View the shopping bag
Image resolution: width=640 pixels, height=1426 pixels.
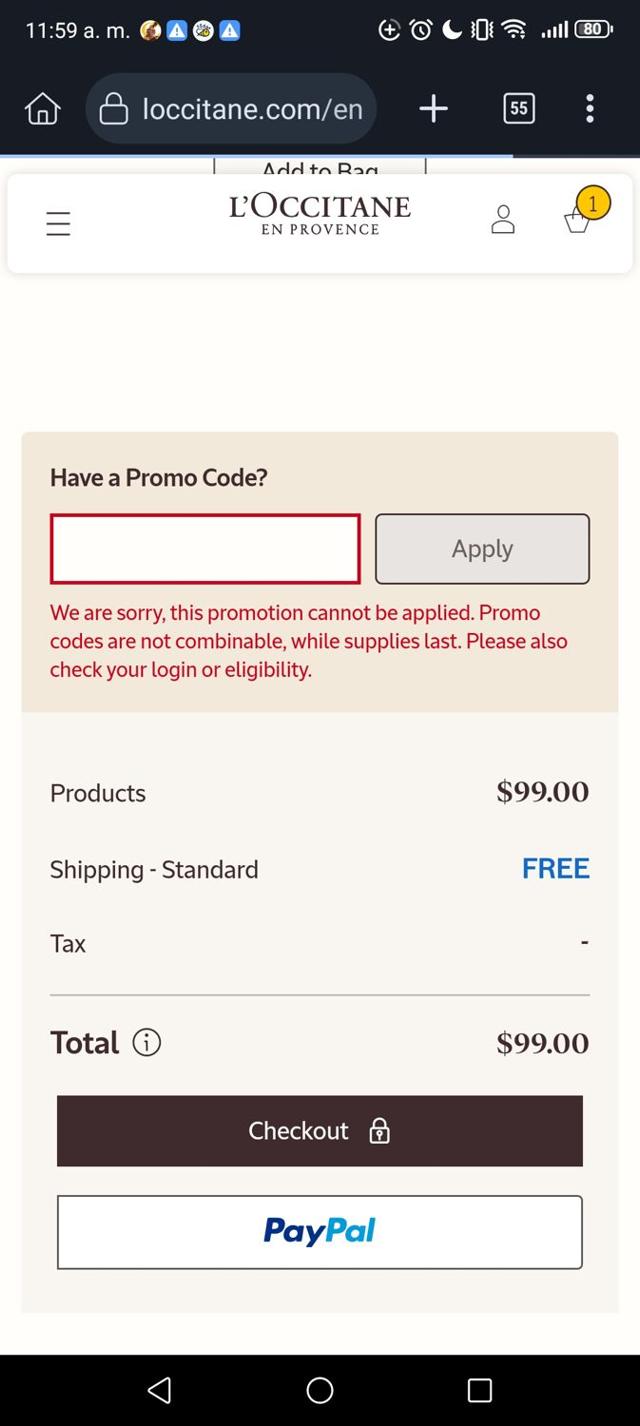pyautogui.click(x=579, y=217)
